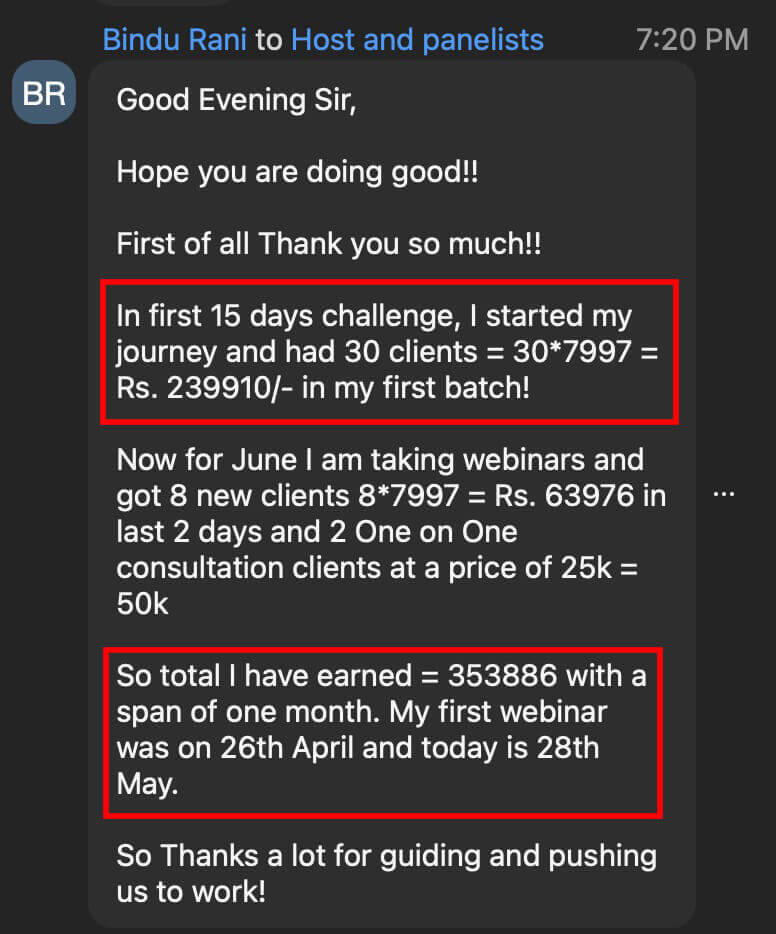776x934 pixels.
Task: Open the more options menu beside the message
Action: pos(727,495)
